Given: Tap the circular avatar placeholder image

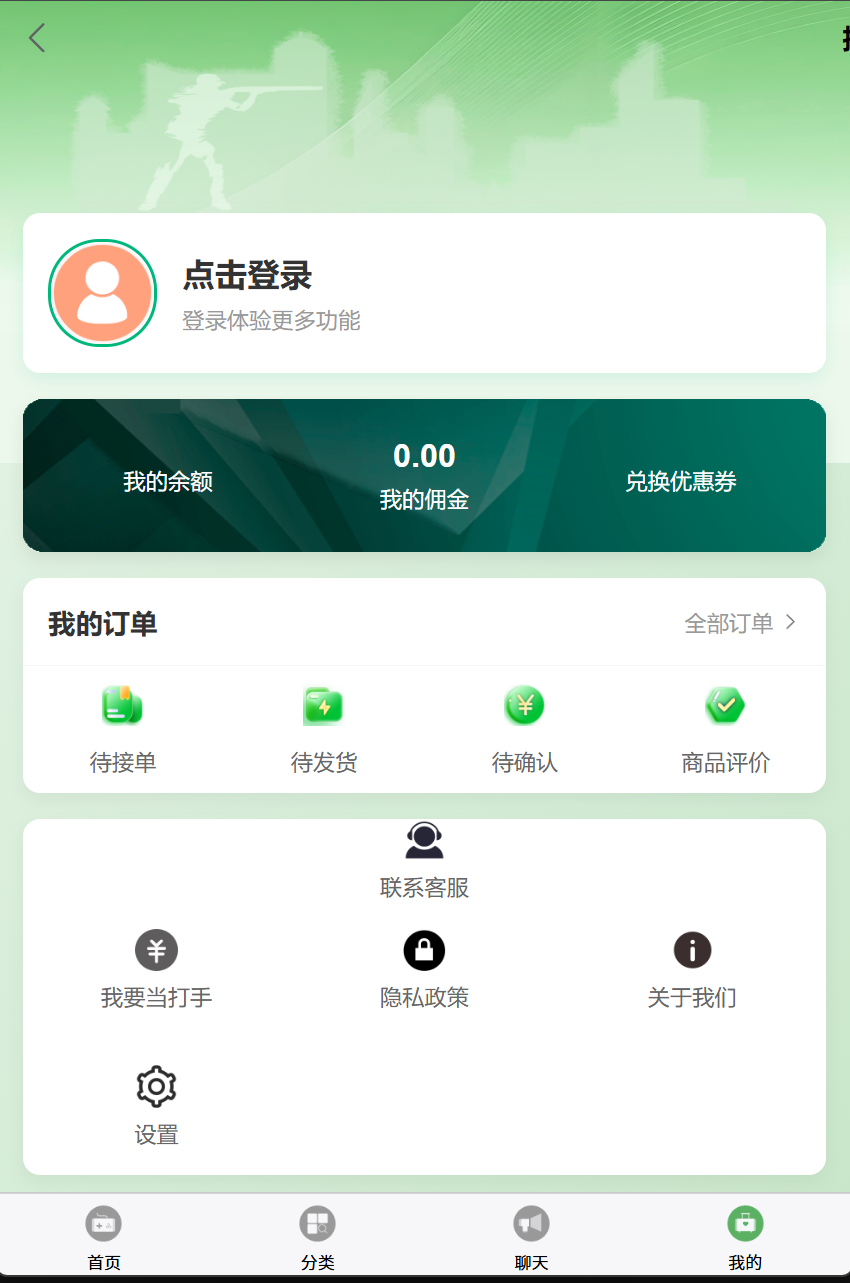Looking at the screenshot, I should click(102, 292).
